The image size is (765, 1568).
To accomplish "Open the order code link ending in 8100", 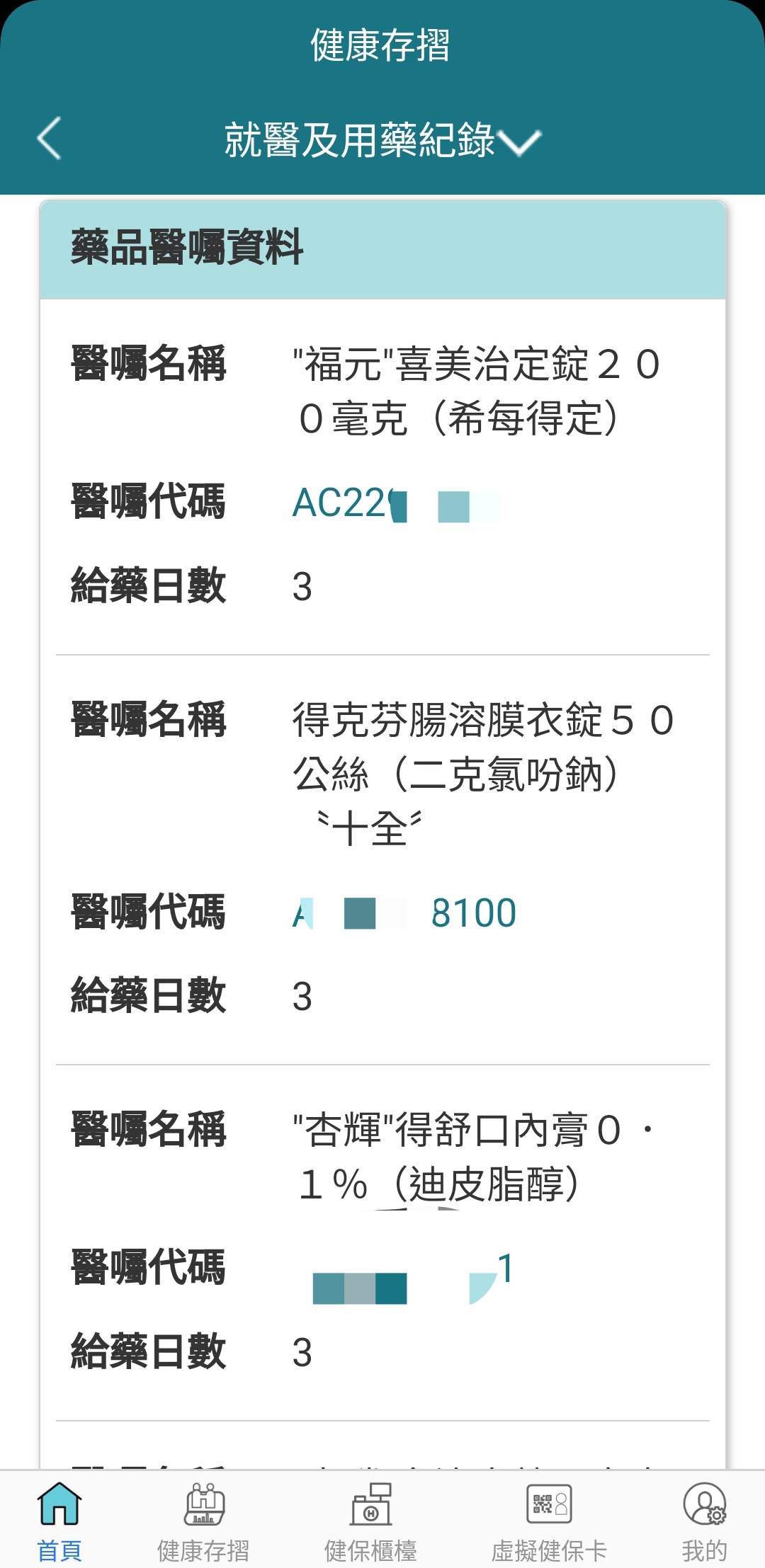I will pos(404,913).
